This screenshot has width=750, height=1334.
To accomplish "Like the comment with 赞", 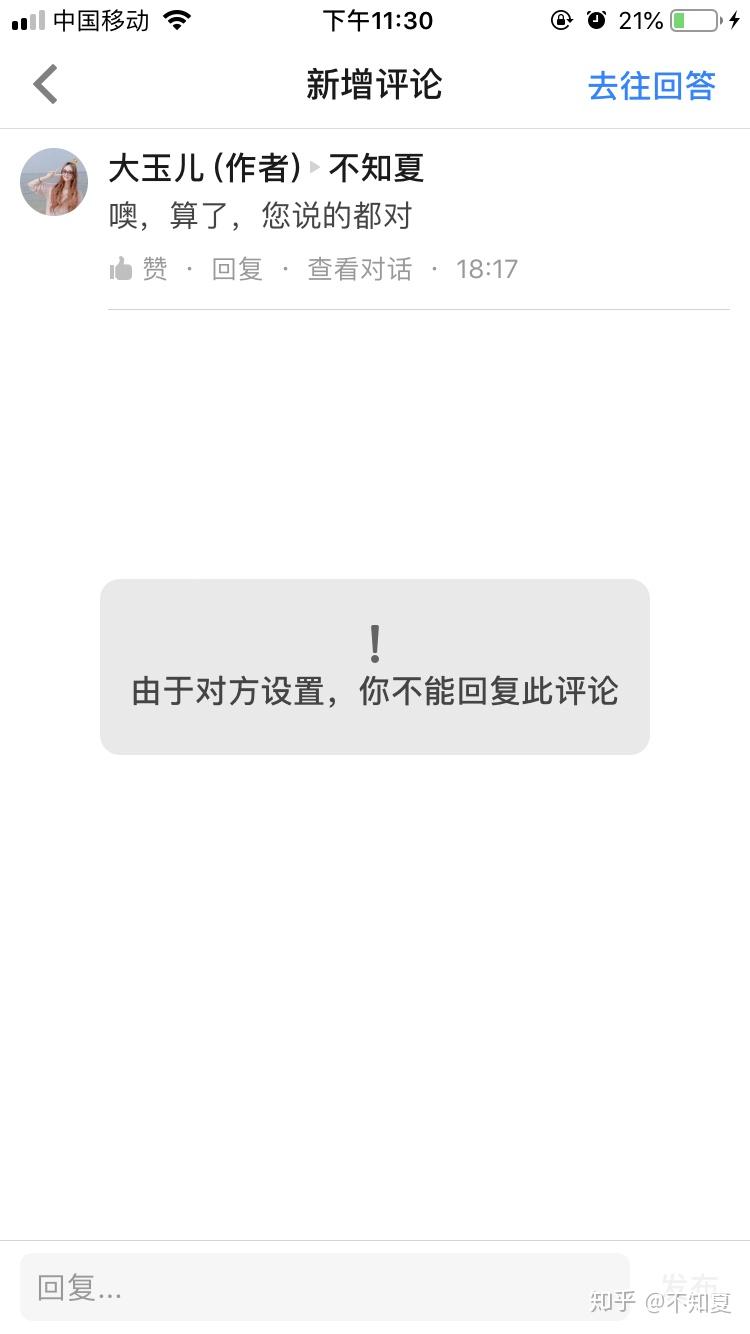I will [139, 269].
